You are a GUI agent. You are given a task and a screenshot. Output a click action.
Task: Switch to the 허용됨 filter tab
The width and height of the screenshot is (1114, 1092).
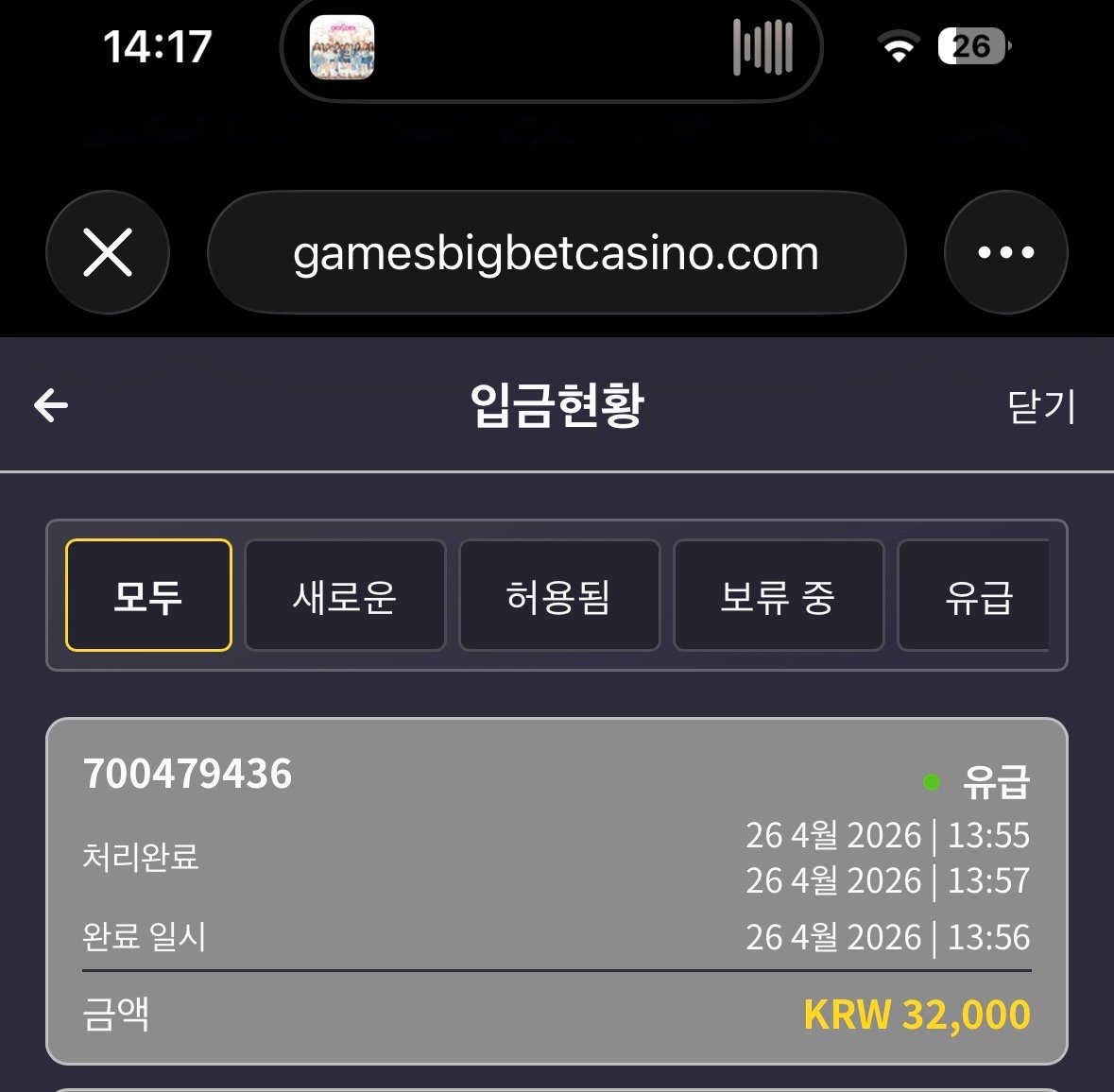pyautogui.click(x=558, y=596)
